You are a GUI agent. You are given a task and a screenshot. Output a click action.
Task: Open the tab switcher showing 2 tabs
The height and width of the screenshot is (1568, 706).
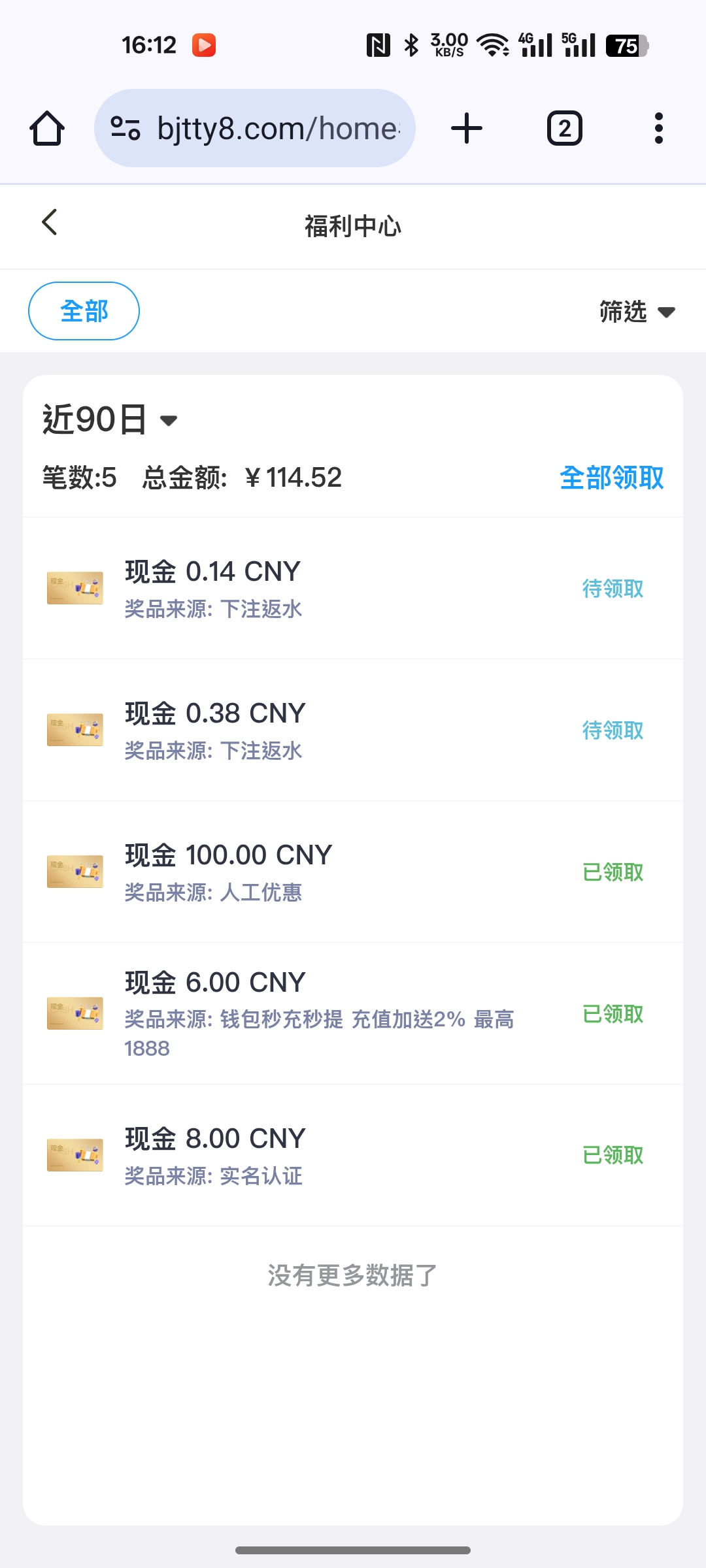click(565, 128)
